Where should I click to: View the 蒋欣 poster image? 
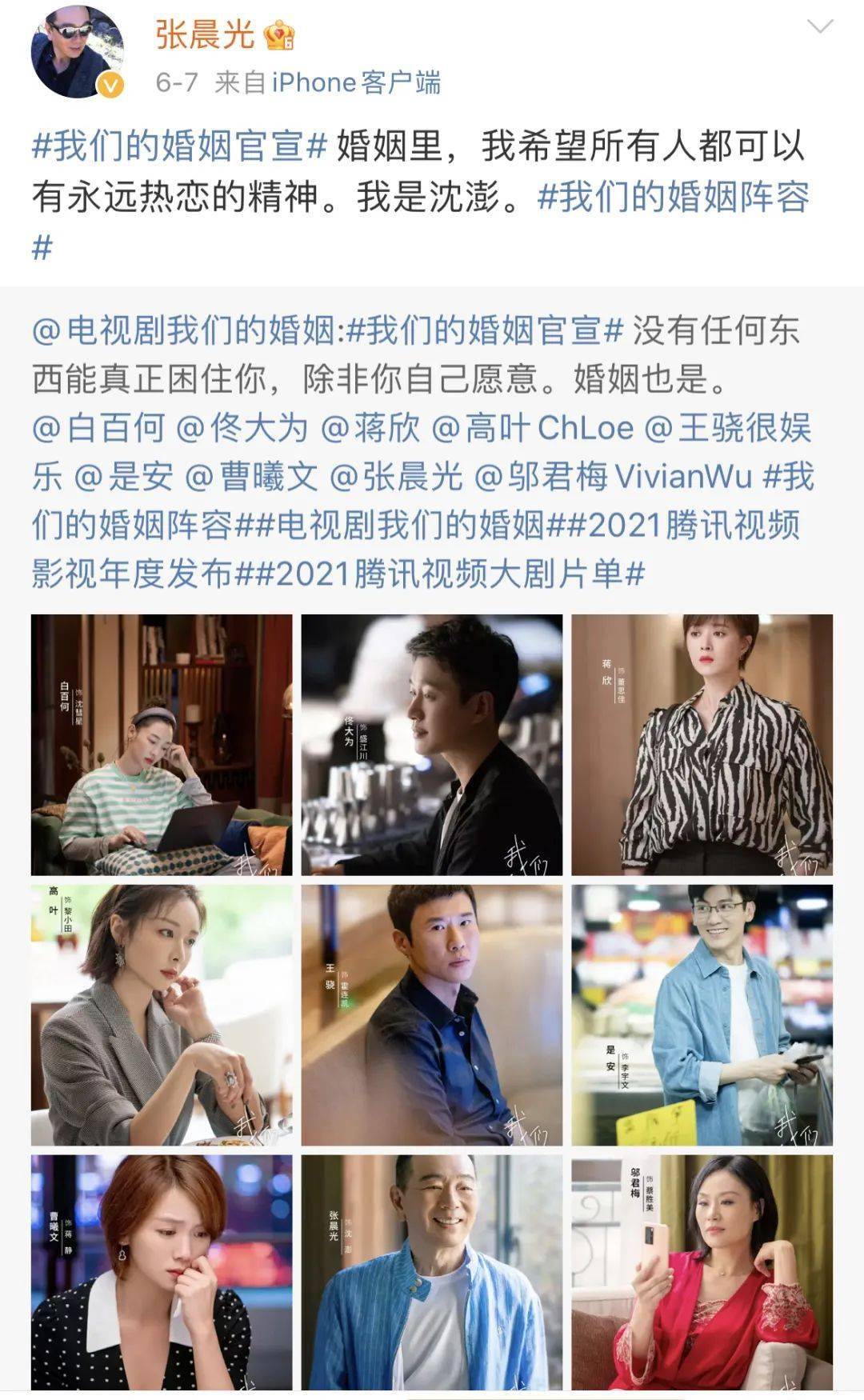tap(702, 745)
